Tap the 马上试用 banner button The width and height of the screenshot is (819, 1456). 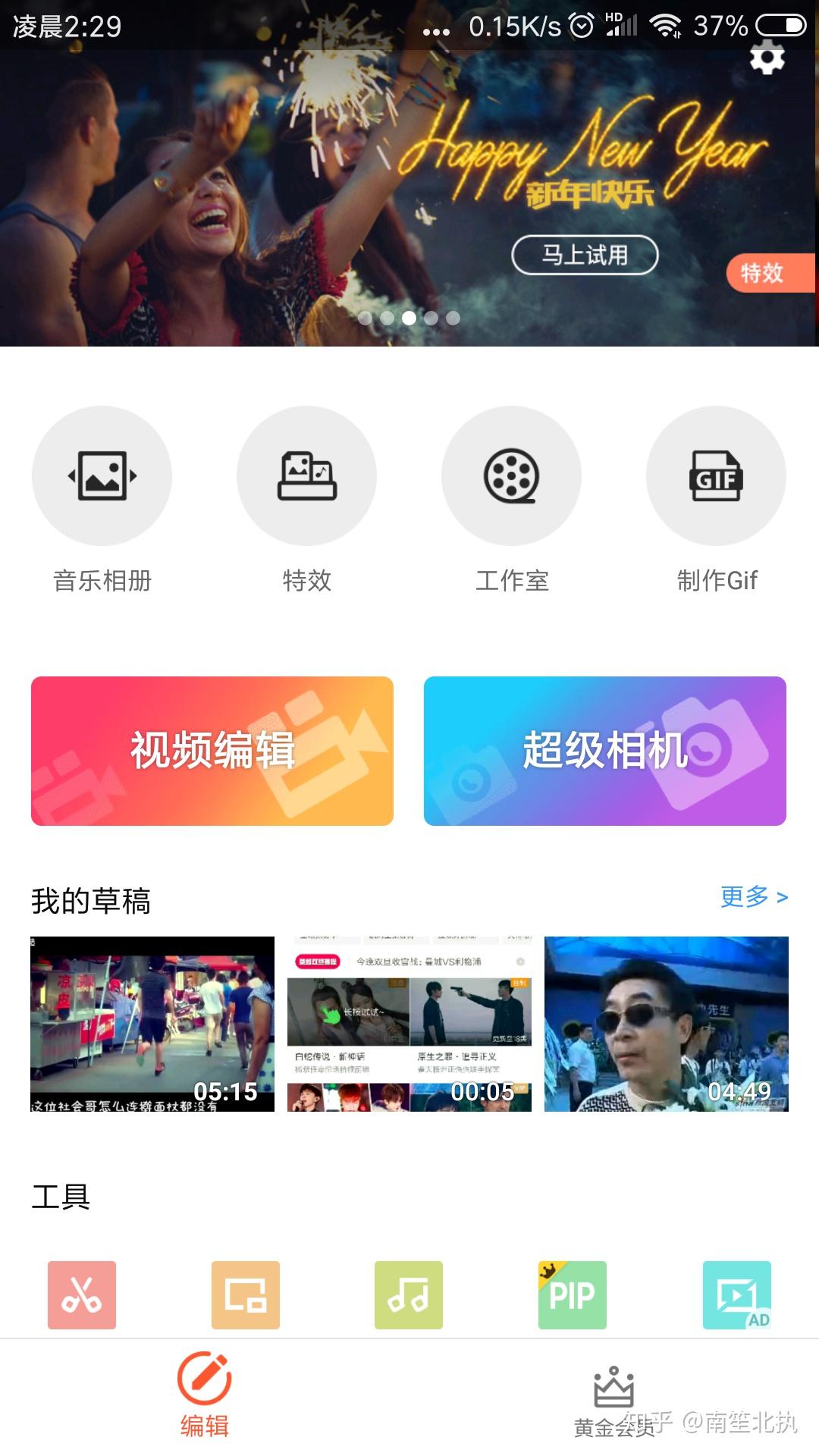pyautogui.click(x=585, y=255)
